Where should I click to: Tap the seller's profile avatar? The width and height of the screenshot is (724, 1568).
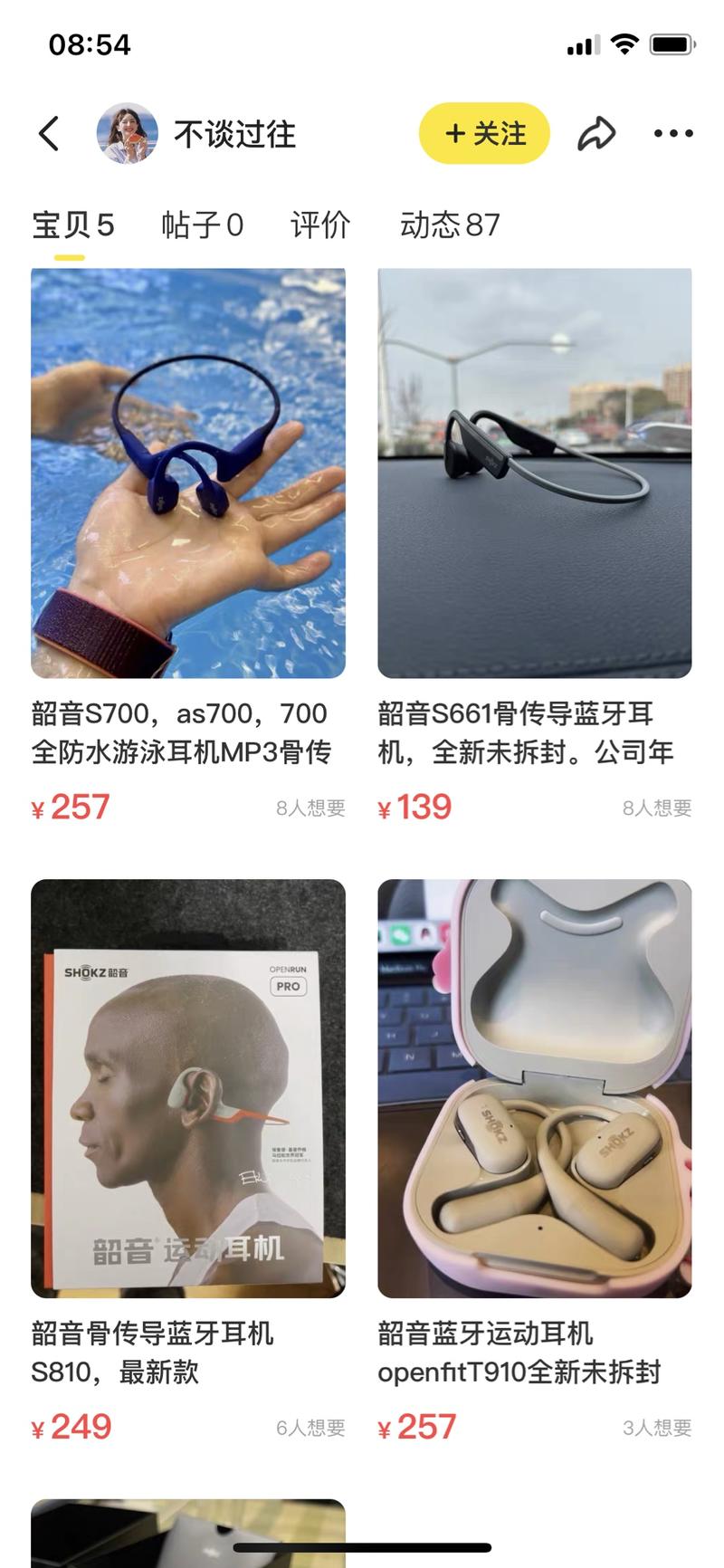pyautogui.click(x=124, y=132)
